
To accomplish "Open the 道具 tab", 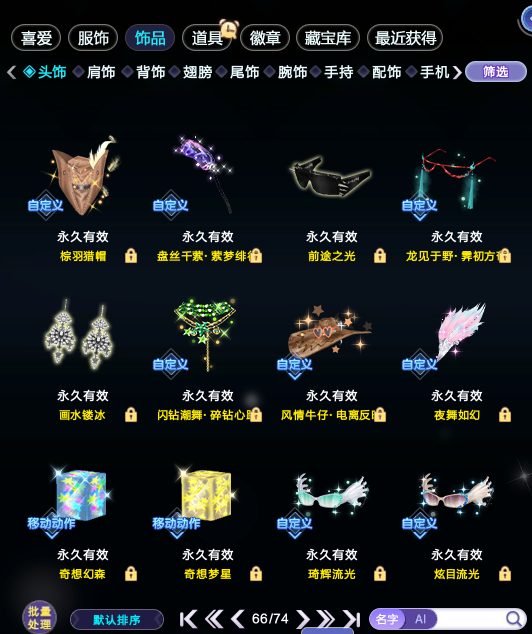I will (207, 38).
